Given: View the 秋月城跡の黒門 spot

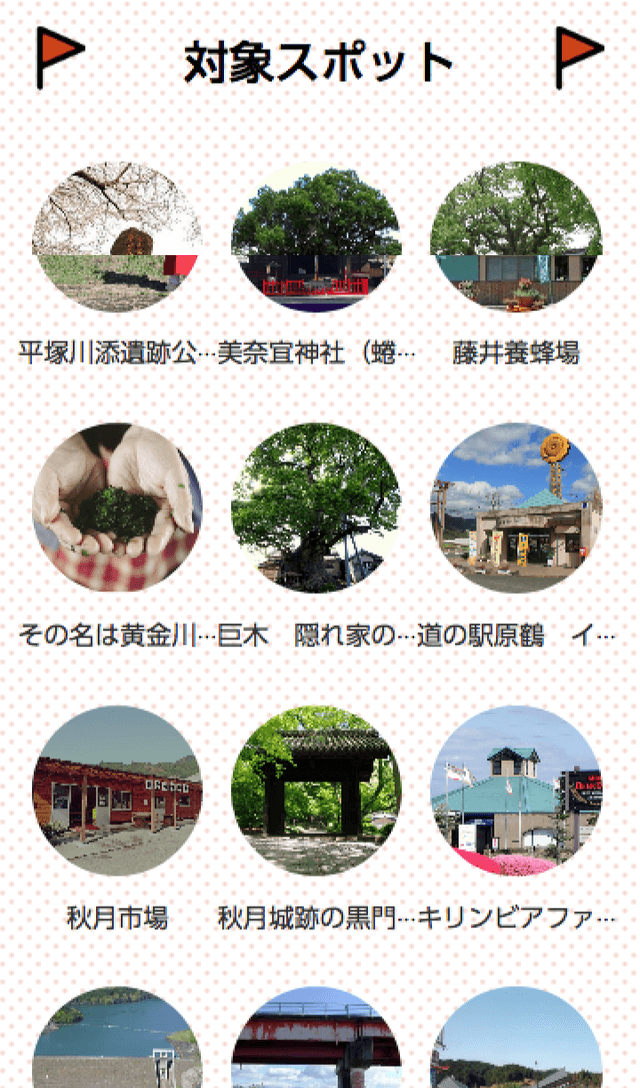Looking at the screenshot, I should (x=316, y=790).
